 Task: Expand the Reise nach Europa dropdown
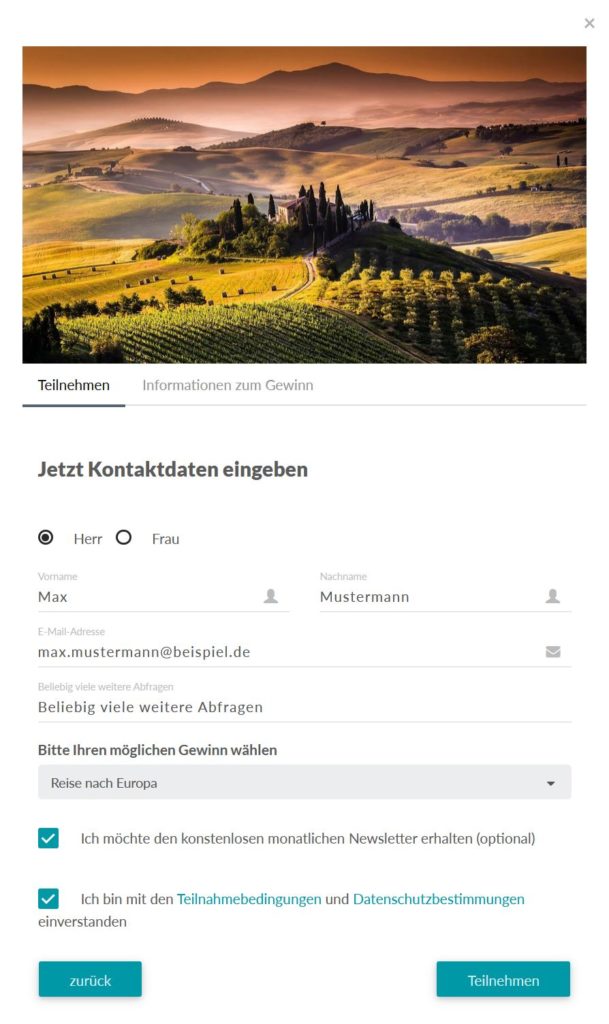click(304, 782)
